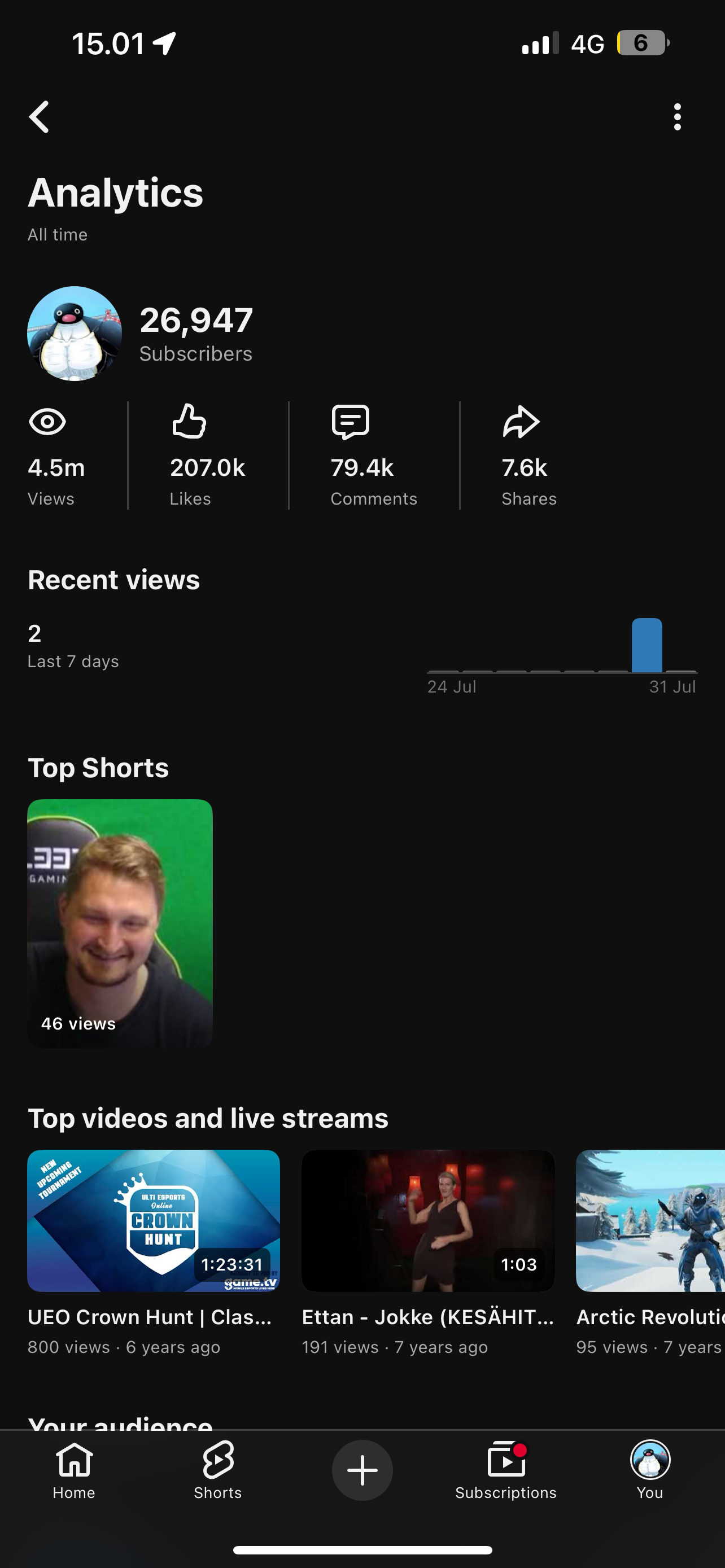Image resolution: width=725 pixels, height=1568 pixels.
Task: Open the three-dot overflow menu
Action: coord(677,117)
